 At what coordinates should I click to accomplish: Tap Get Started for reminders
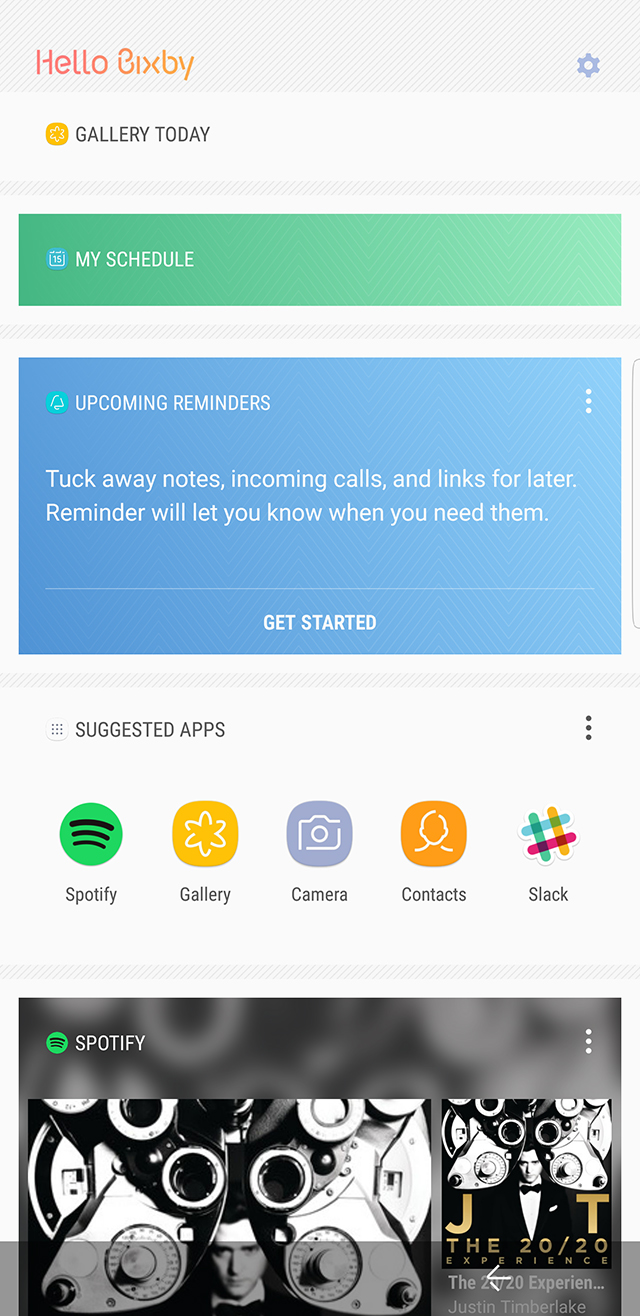[x=320, y=622]
